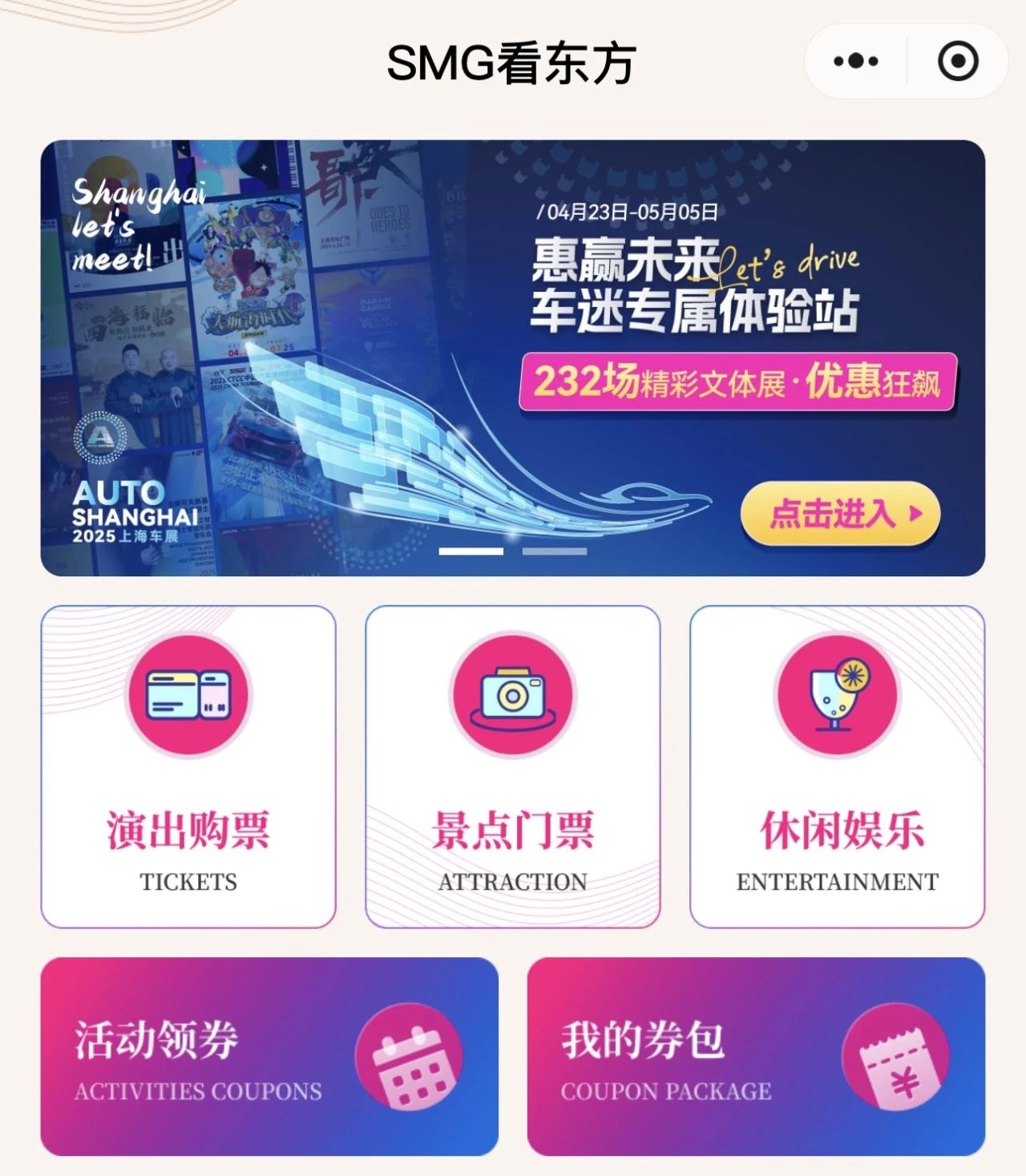
Task: Open 演出购票 Tickets card
Action: click(x=188, y=766)
